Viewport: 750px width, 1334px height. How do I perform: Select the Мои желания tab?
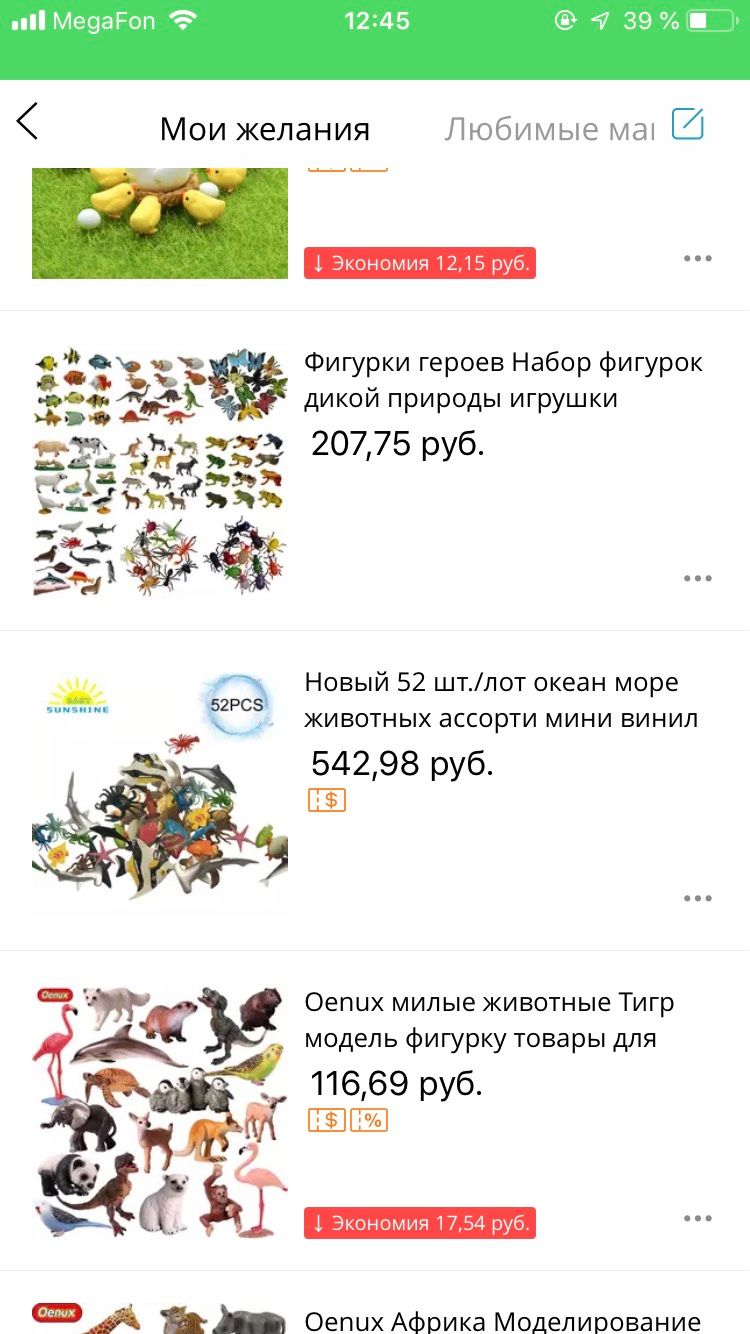pos(265,129)
